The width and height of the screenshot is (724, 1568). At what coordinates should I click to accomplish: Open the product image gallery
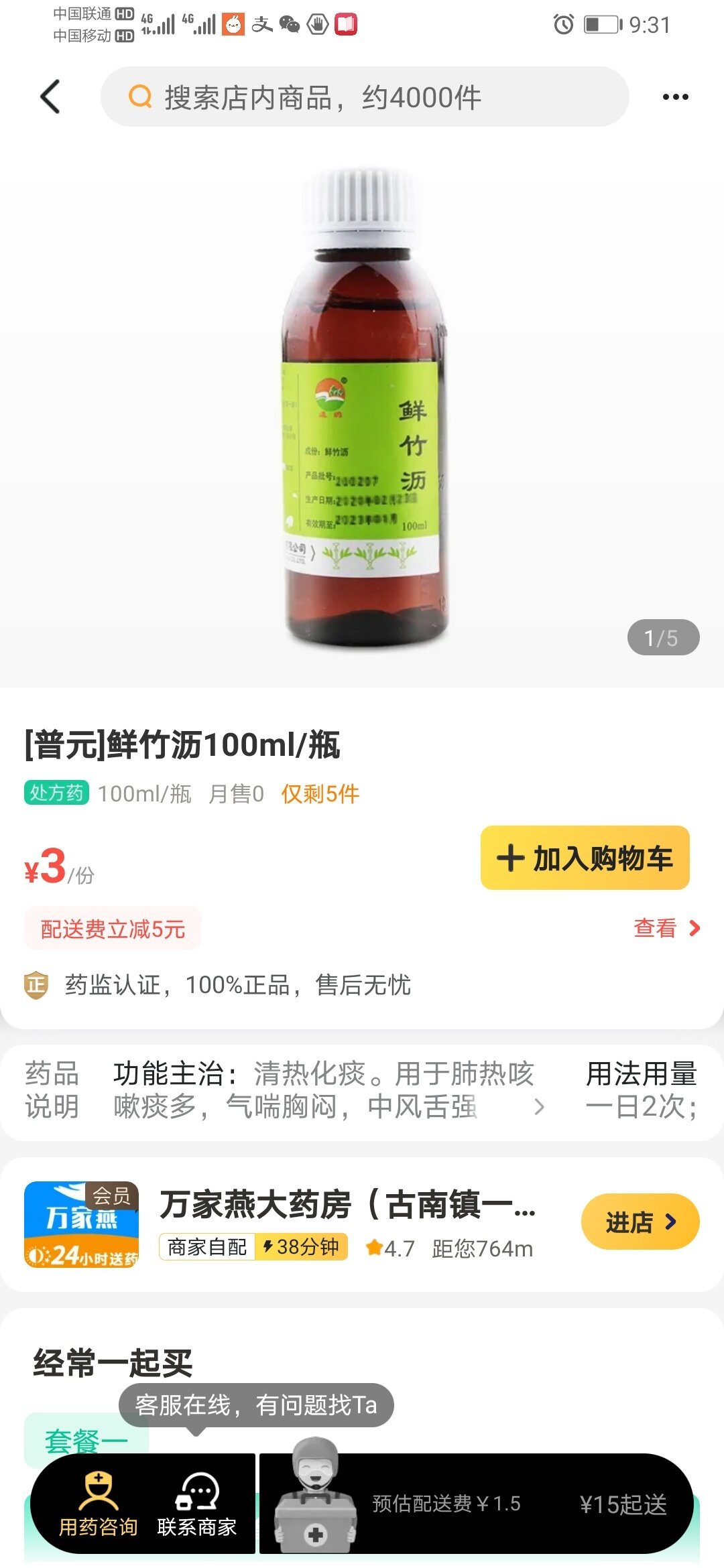pos(362,409)
